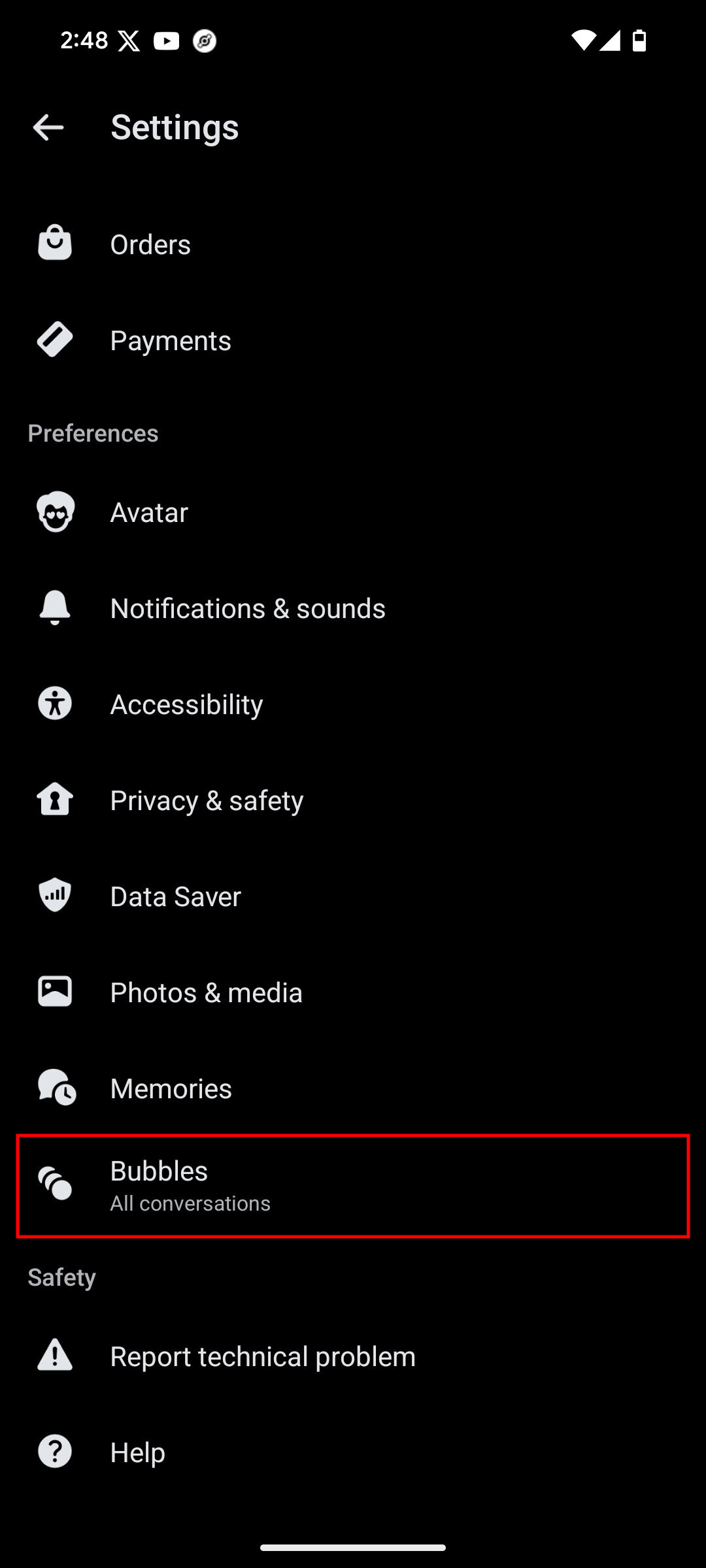This screenshot has width=706, height=1568.
Task: Tap the Privacy & safety lock icon
Action: pos(54,799)
